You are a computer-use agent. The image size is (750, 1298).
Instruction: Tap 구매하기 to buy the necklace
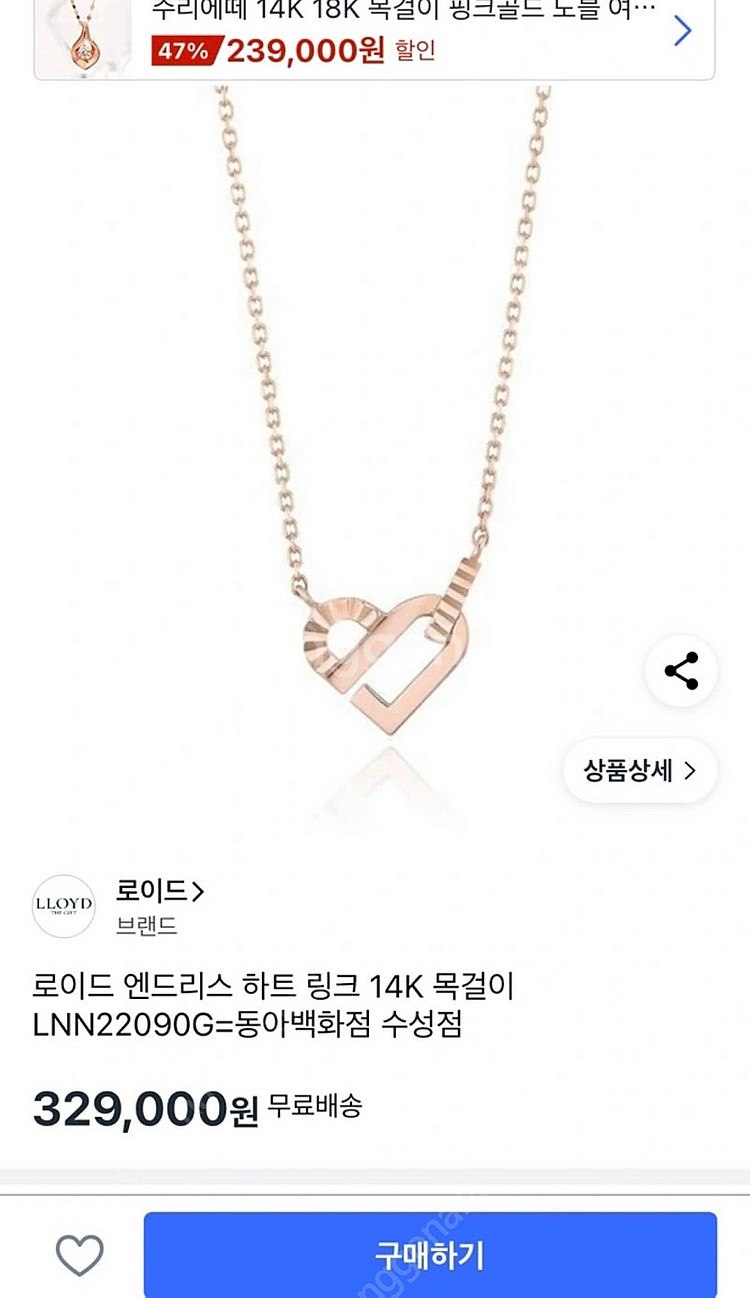click(x=430, y=1255)
